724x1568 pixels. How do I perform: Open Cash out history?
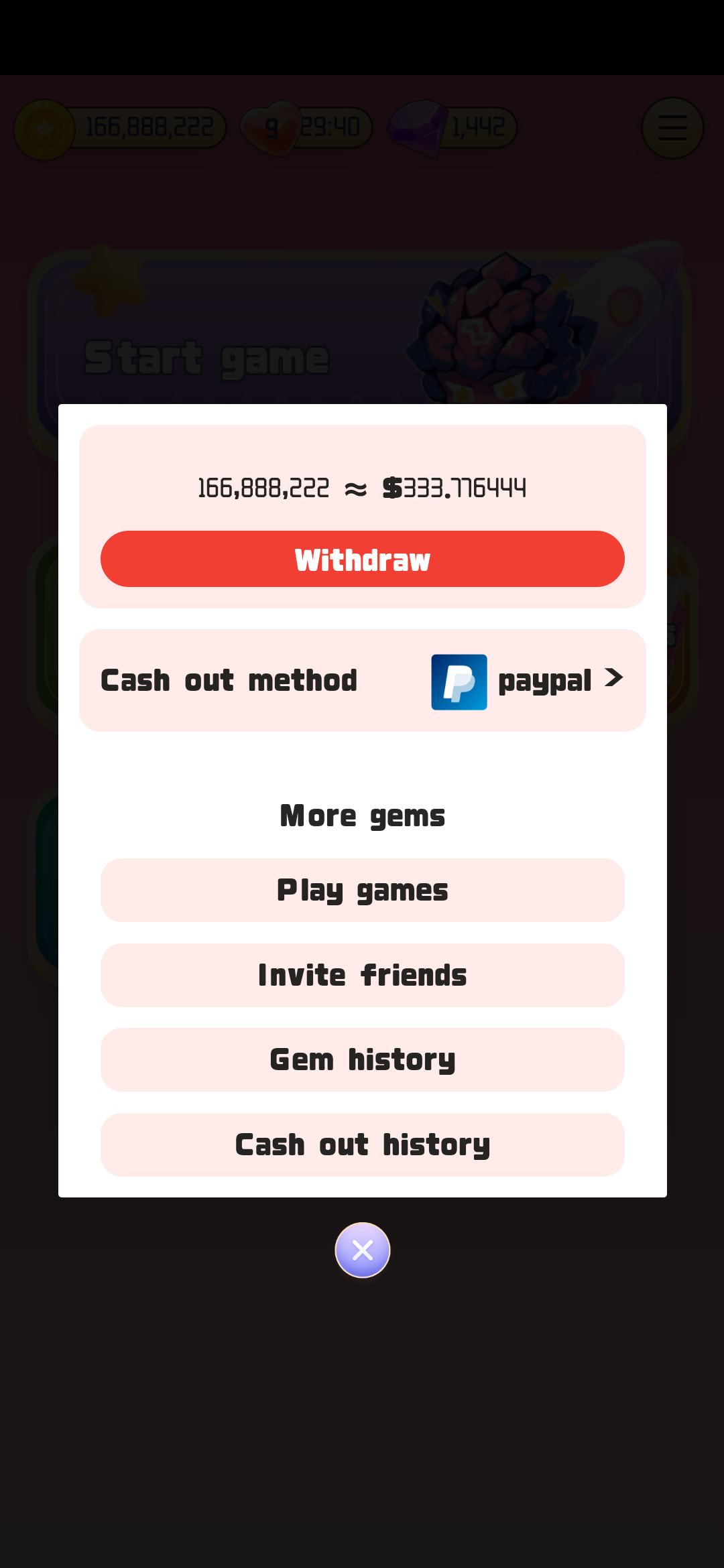(x=362, y=1145)
